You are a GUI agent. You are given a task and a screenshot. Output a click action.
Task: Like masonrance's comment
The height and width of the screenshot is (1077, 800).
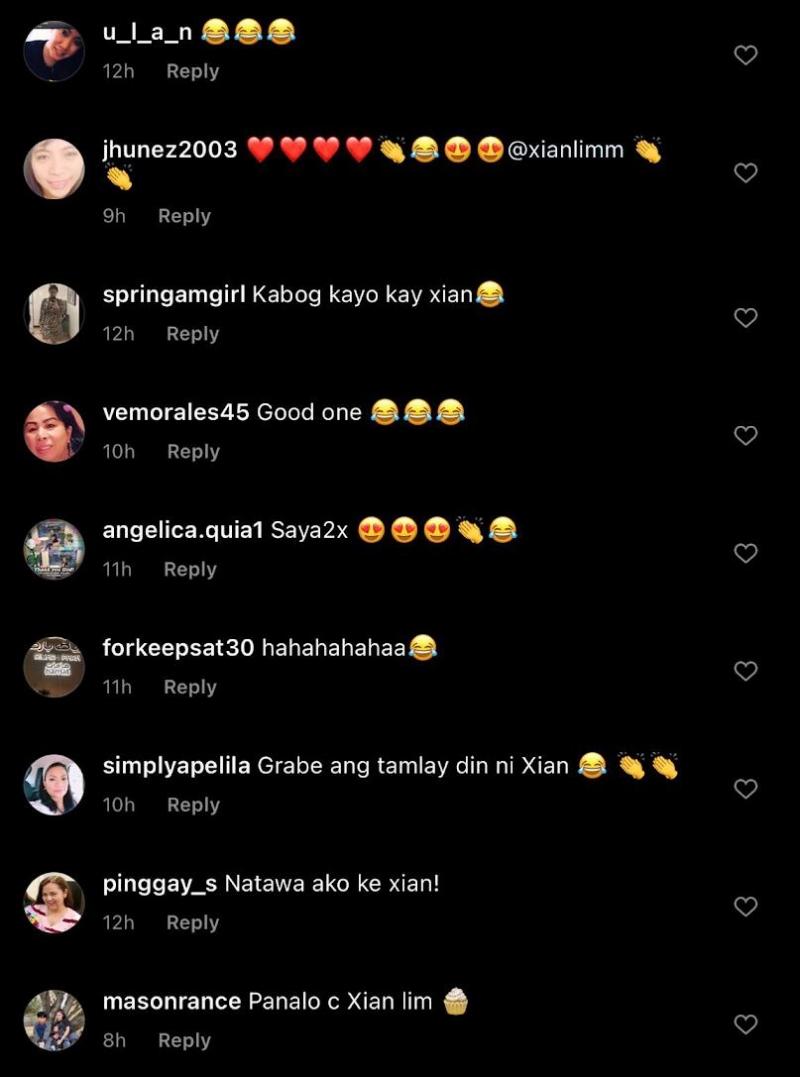click(x=746, y=1024)
